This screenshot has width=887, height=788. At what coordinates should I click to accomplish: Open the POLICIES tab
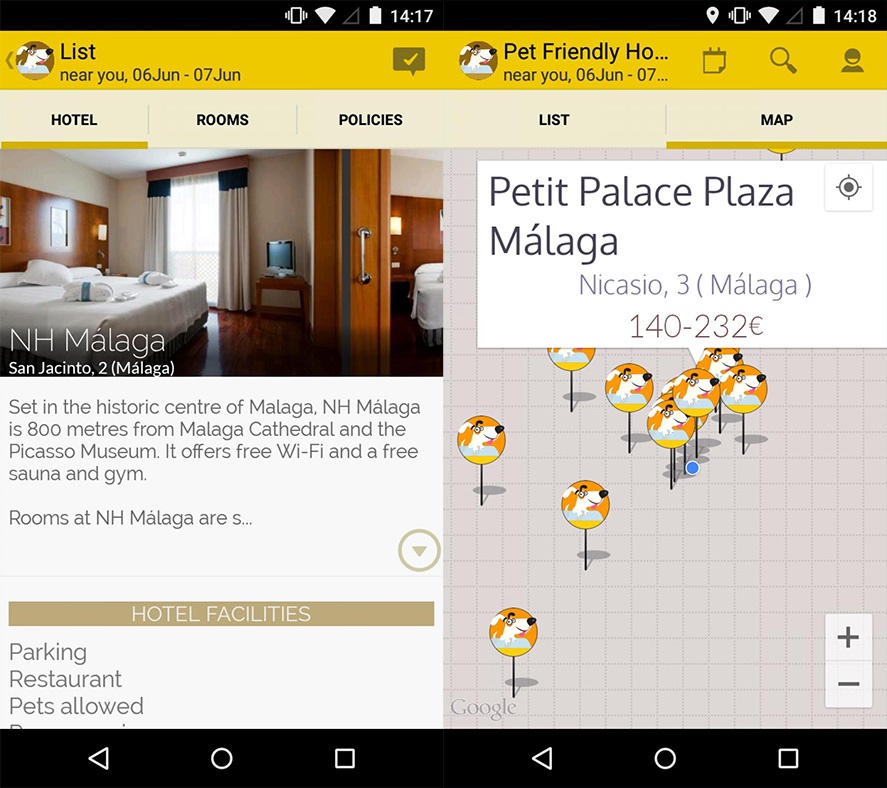point(370,120)
